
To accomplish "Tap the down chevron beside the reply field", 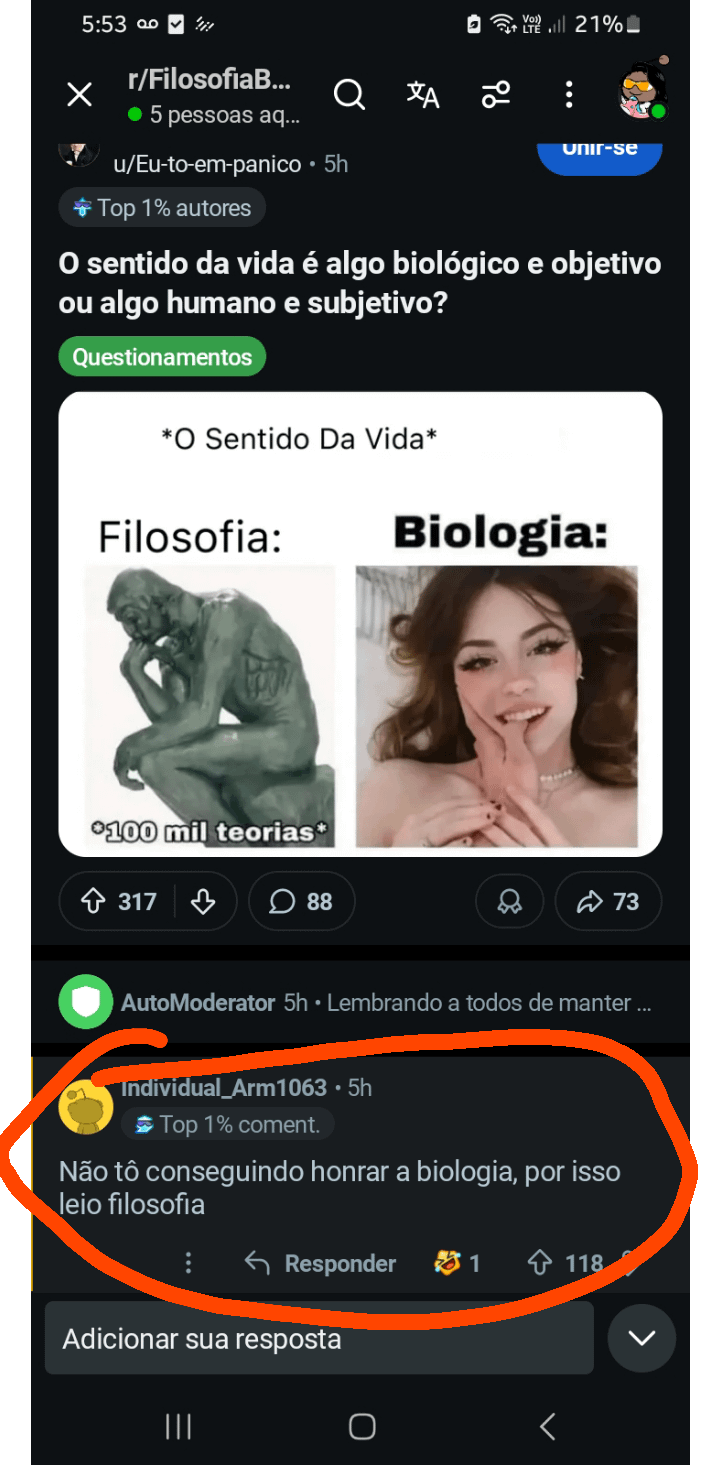I will [x=641, y=1338].
